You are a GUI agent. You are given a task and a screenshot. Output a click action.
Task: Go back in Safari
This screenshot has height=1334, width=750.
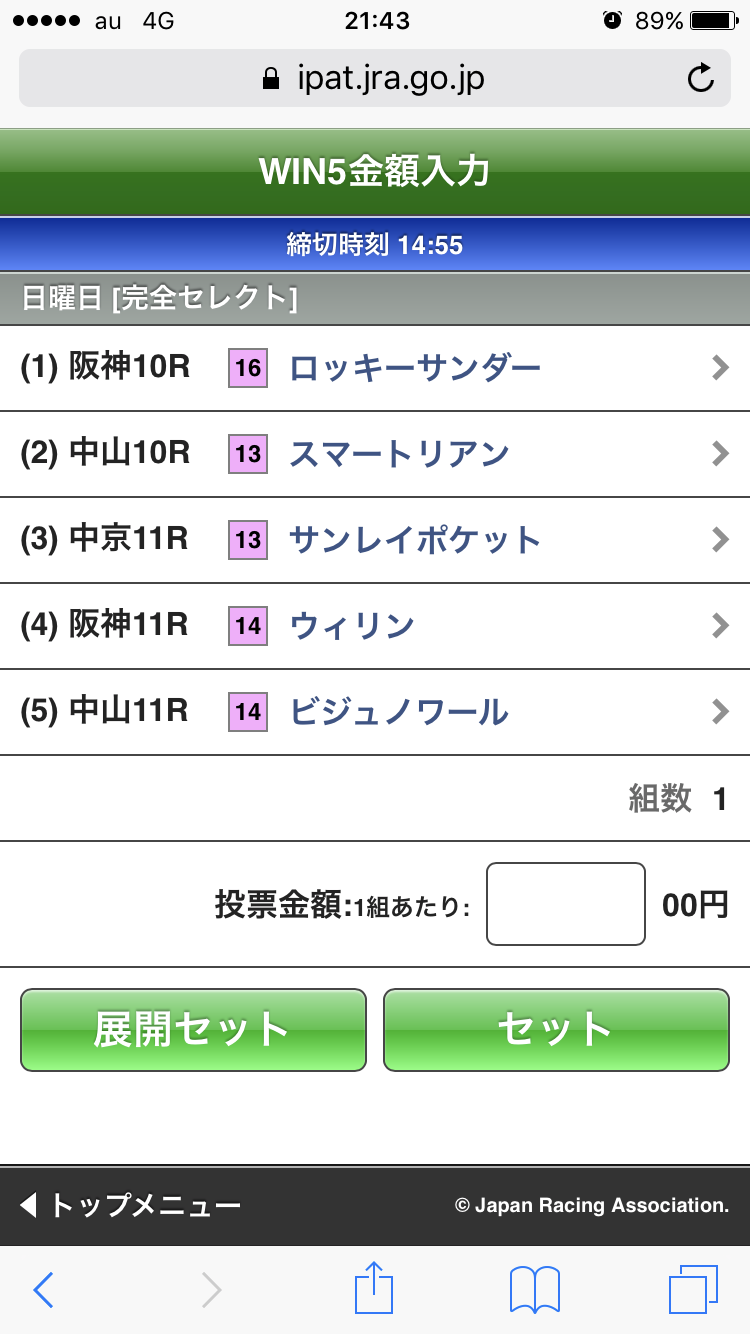(44, 1290)
